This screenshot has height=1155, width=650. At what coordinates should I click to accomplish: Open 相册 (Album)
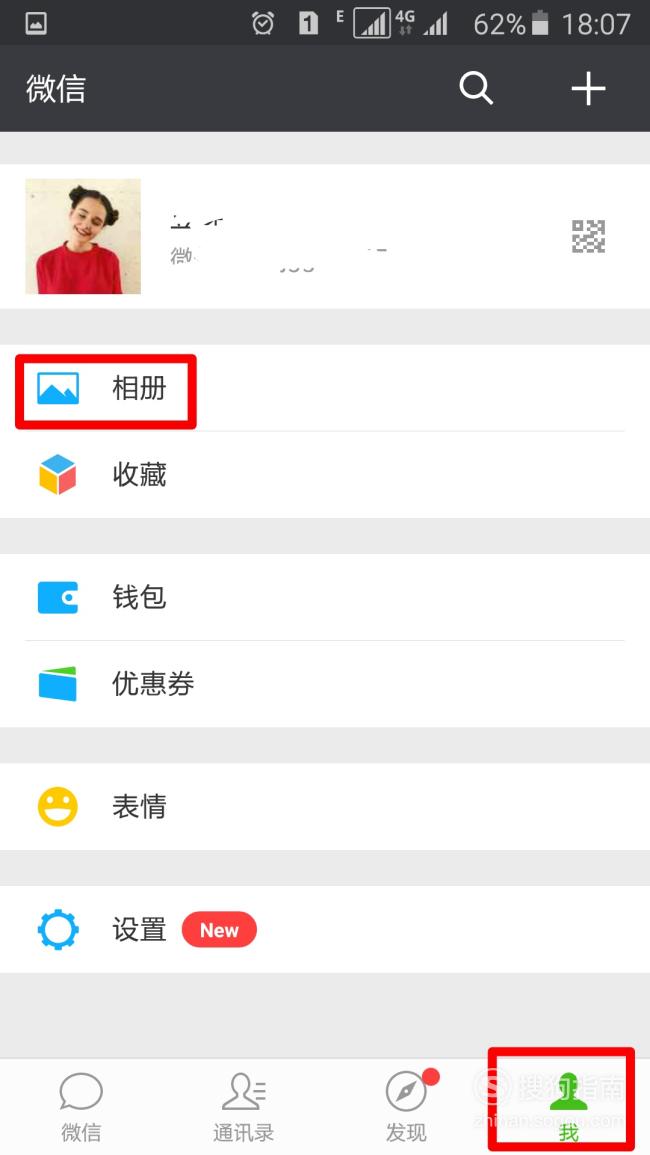[x=325, y=388]
